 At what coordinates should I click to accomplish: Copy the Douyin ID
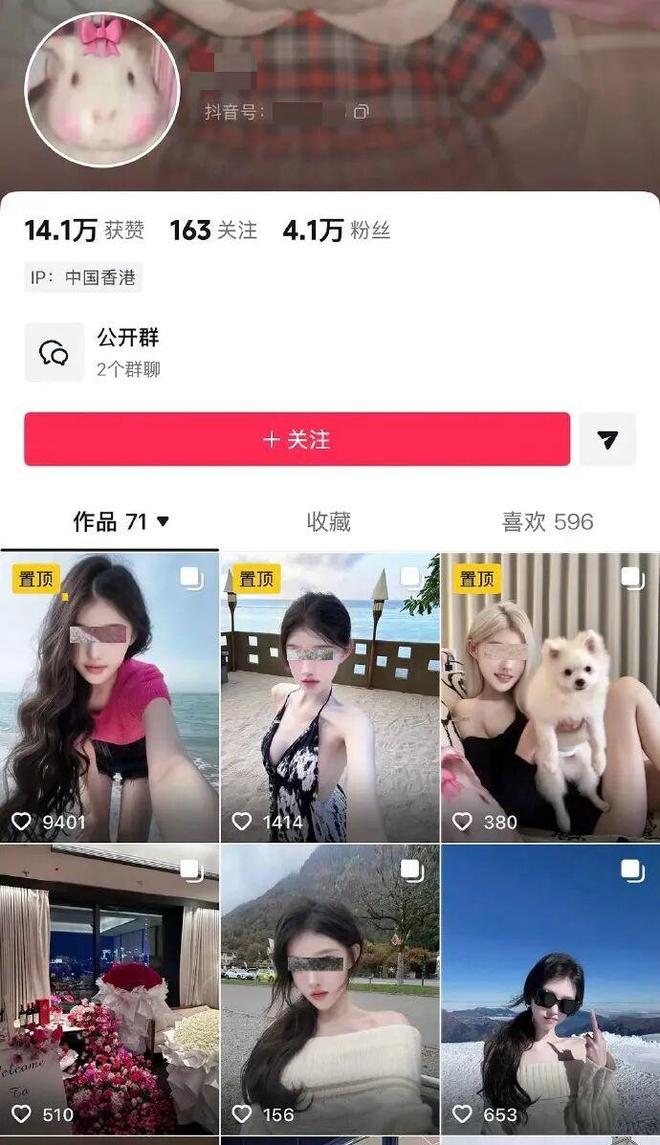point(361,112)
